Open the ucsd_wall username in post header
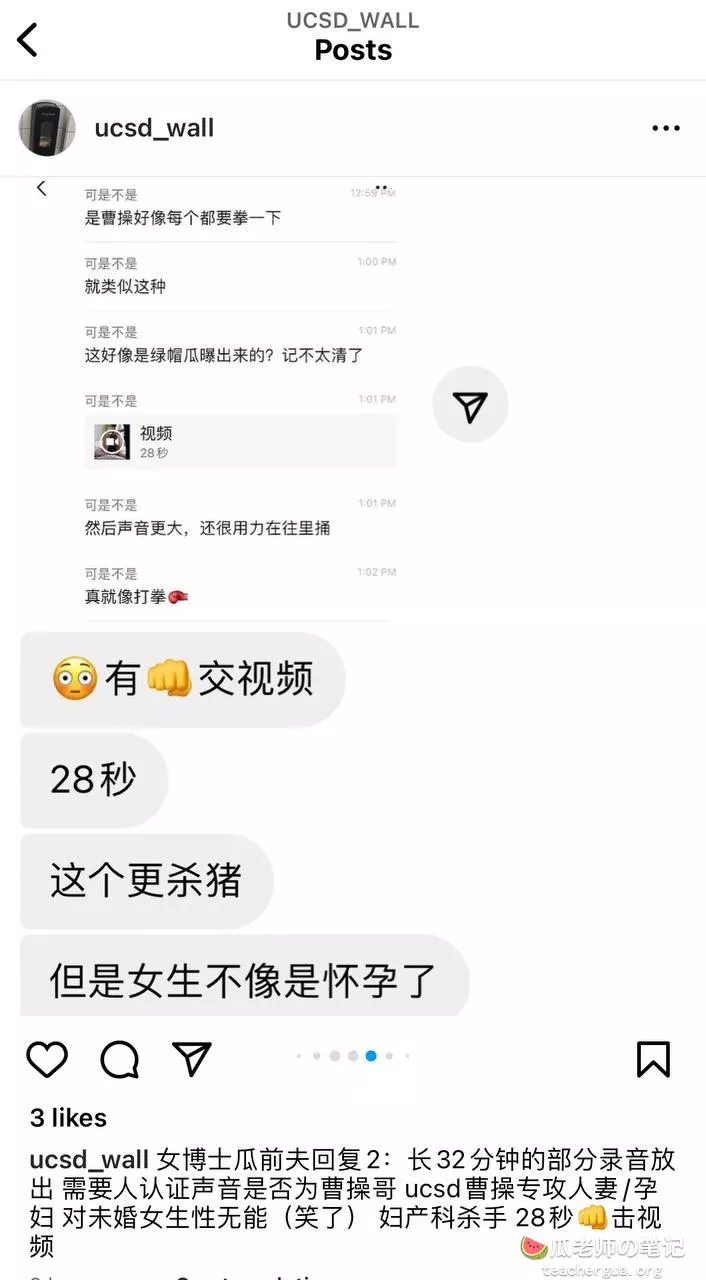 [154, 128]
